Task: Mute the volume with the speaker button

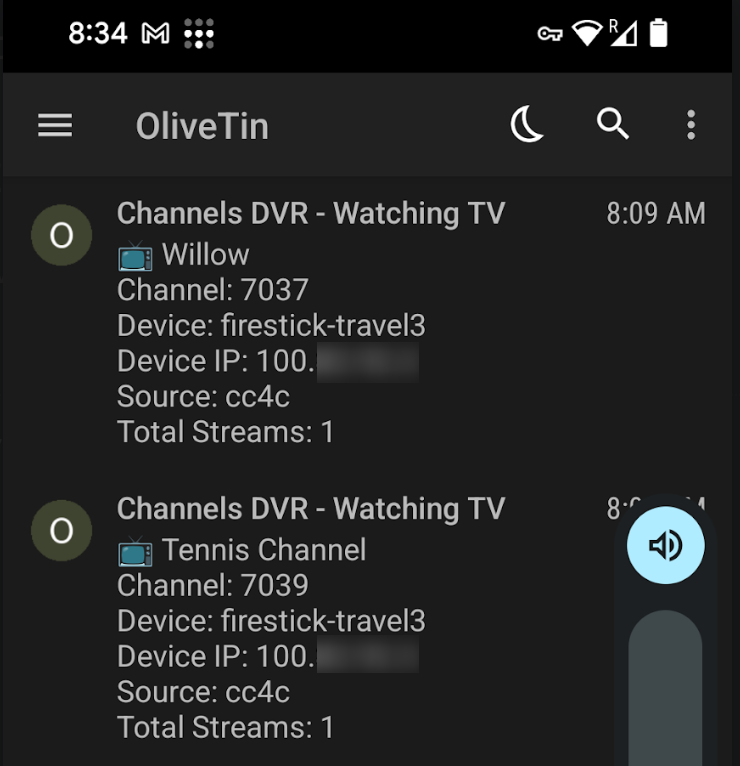Action: (665, 545)
